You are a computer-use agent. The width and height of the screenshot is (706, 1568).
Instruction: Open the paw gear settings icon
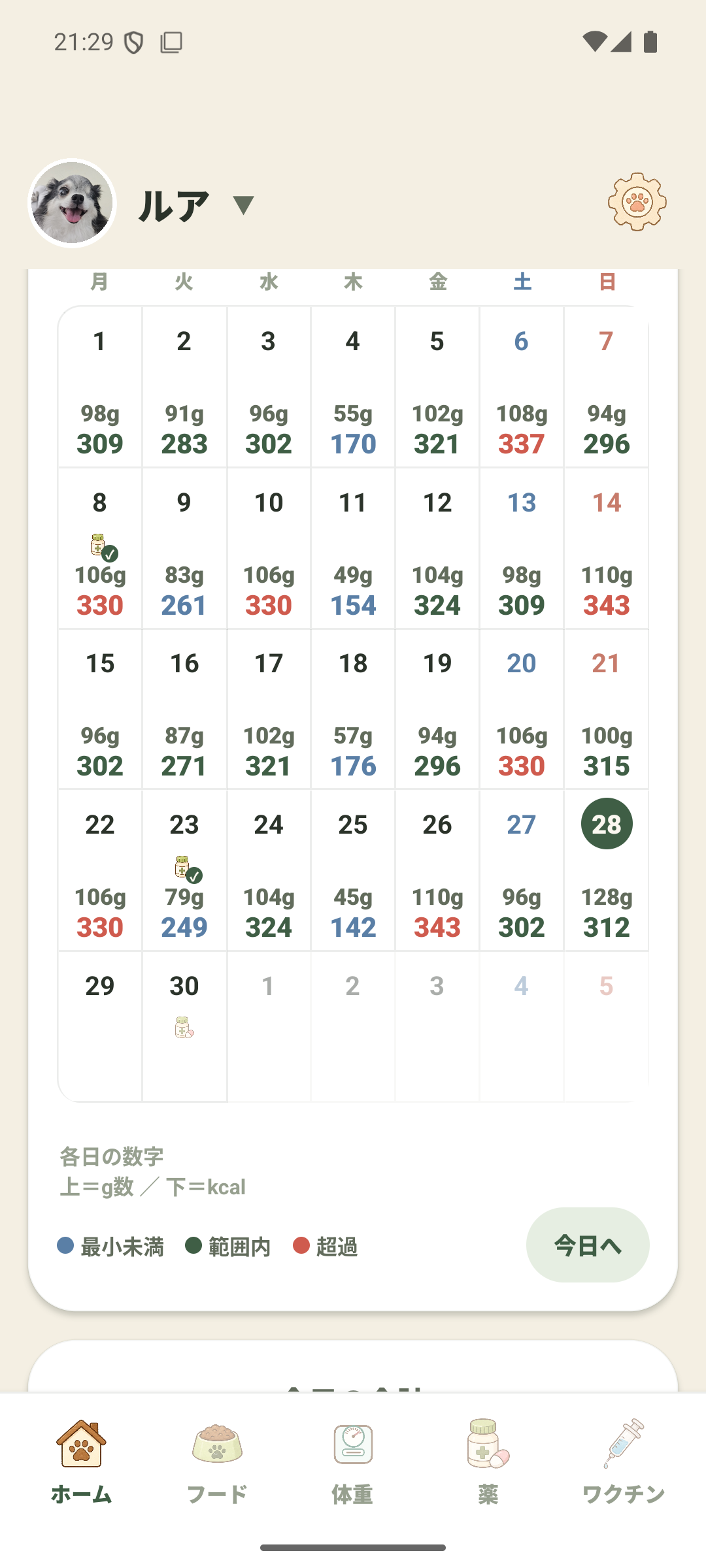click(x=637, y=202)
